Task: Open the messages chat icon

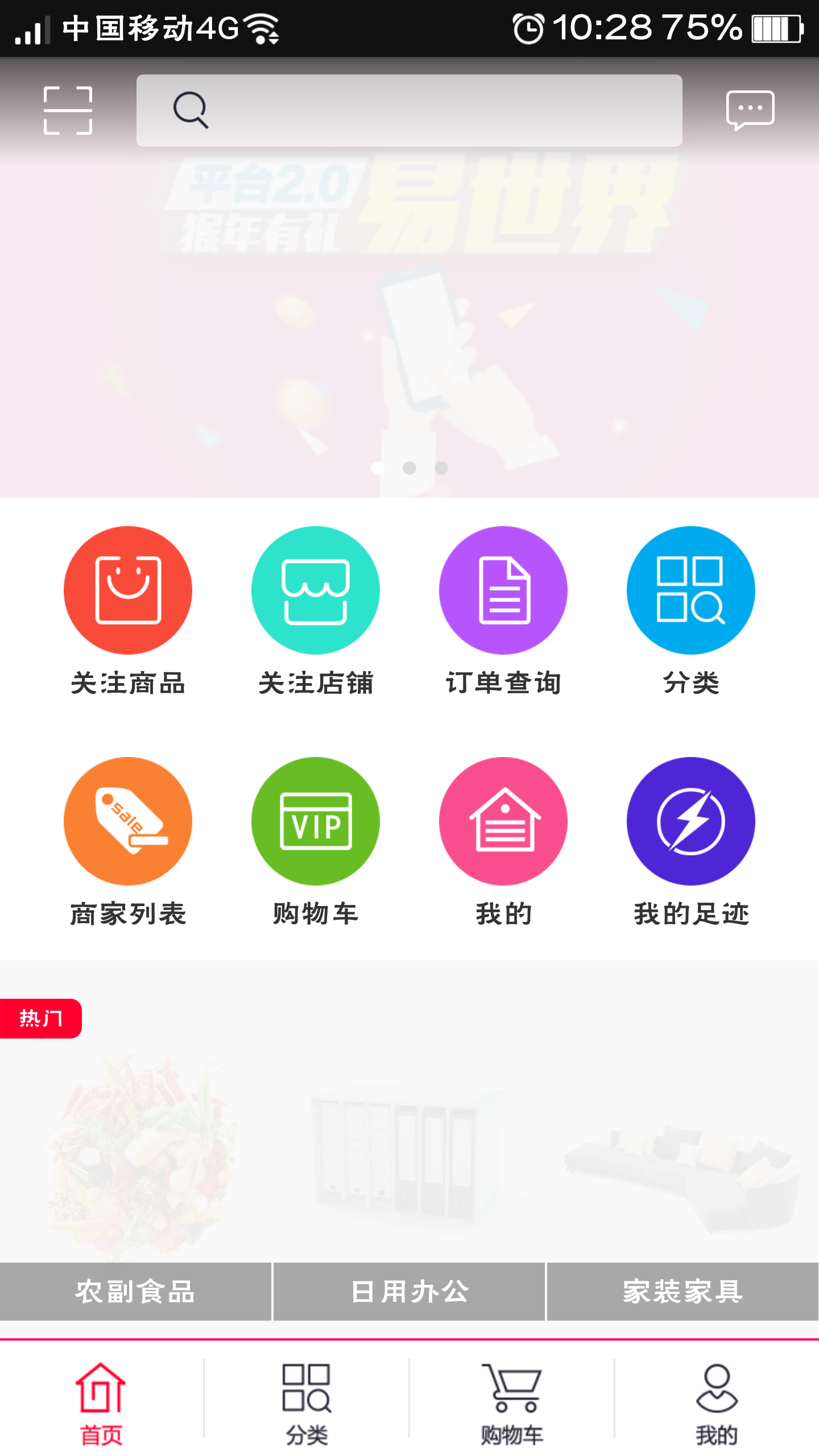Action: [750, 110]
